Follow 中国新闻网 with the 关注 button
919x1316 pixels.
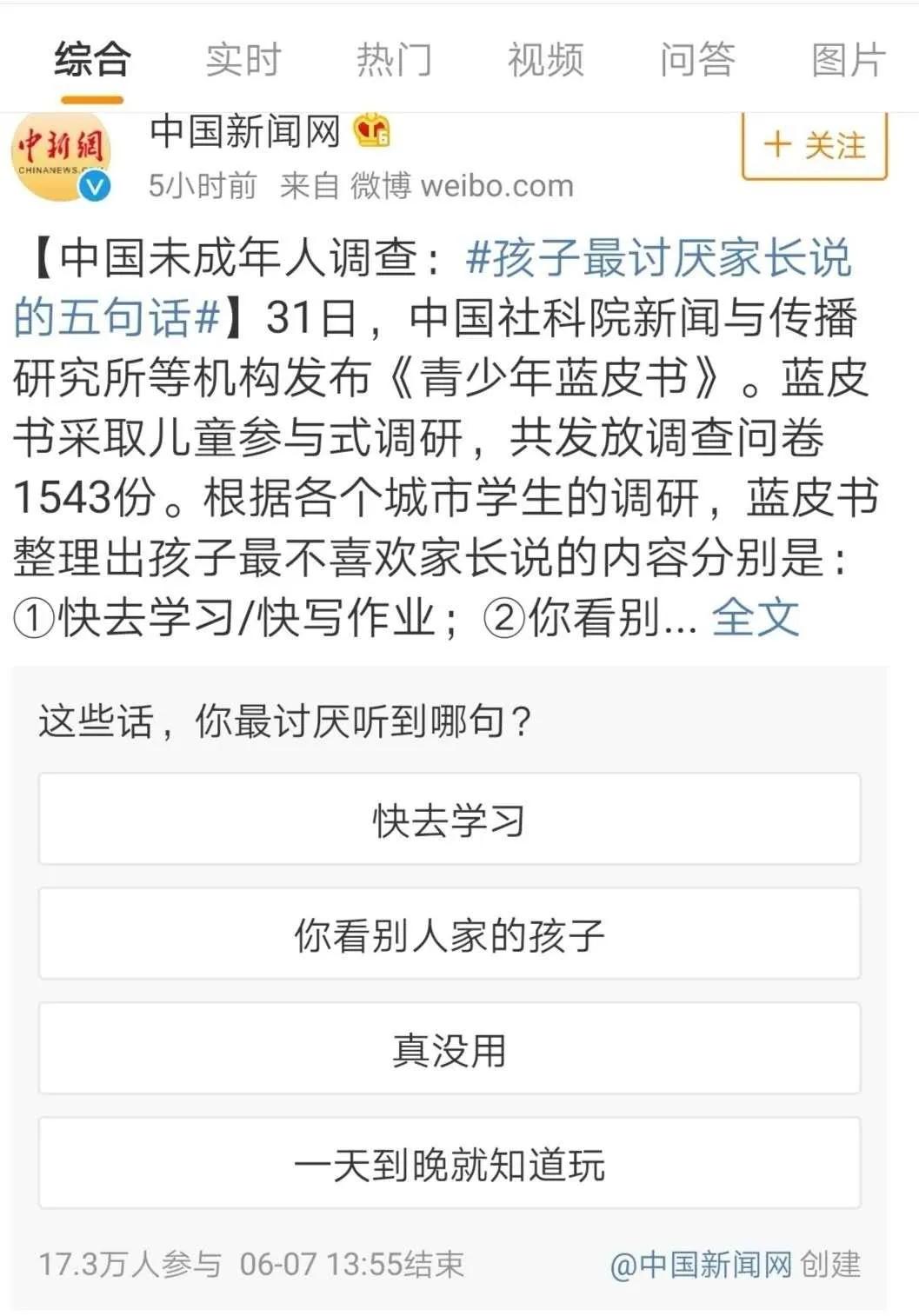click(x=815, y=145)
